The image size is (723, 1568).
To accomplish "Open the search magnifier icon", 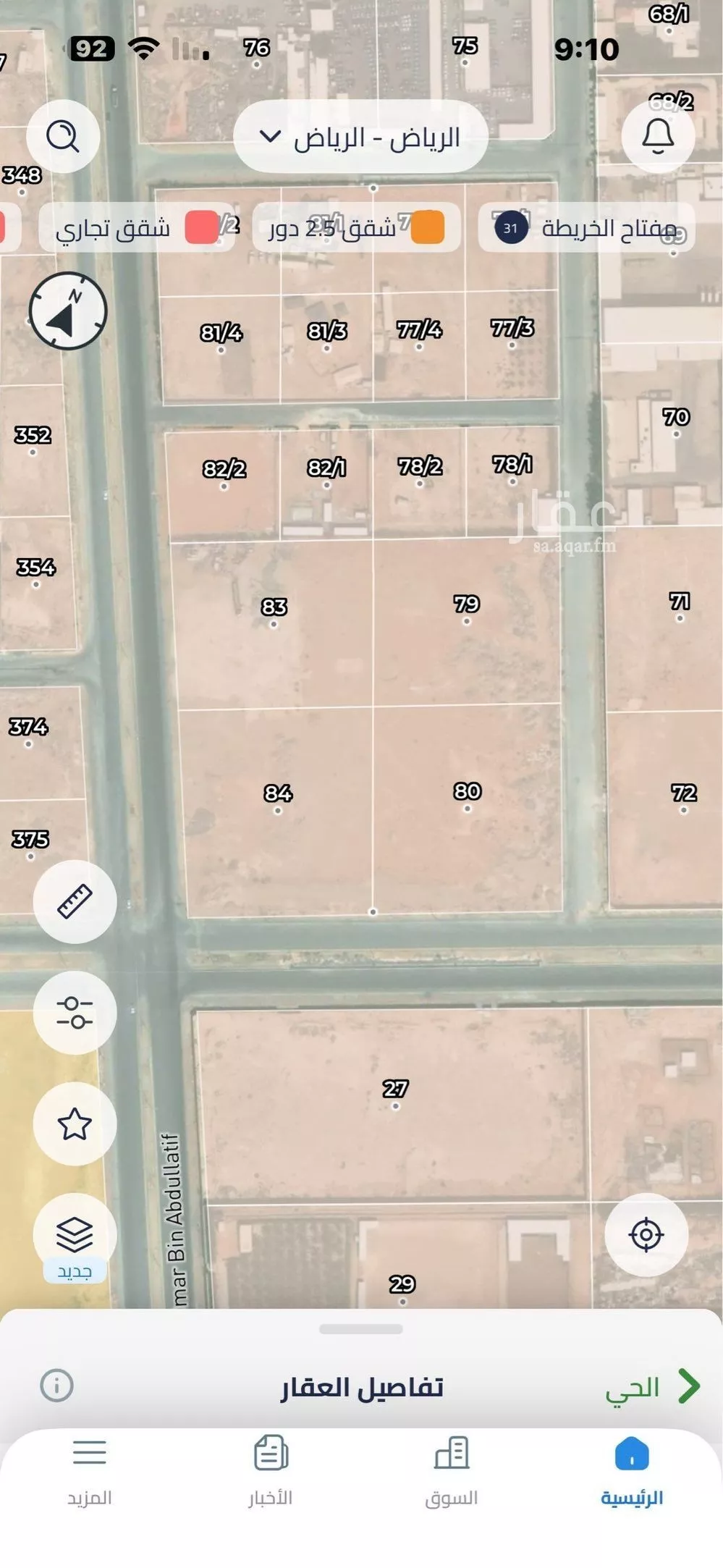I will coord(63,136).
